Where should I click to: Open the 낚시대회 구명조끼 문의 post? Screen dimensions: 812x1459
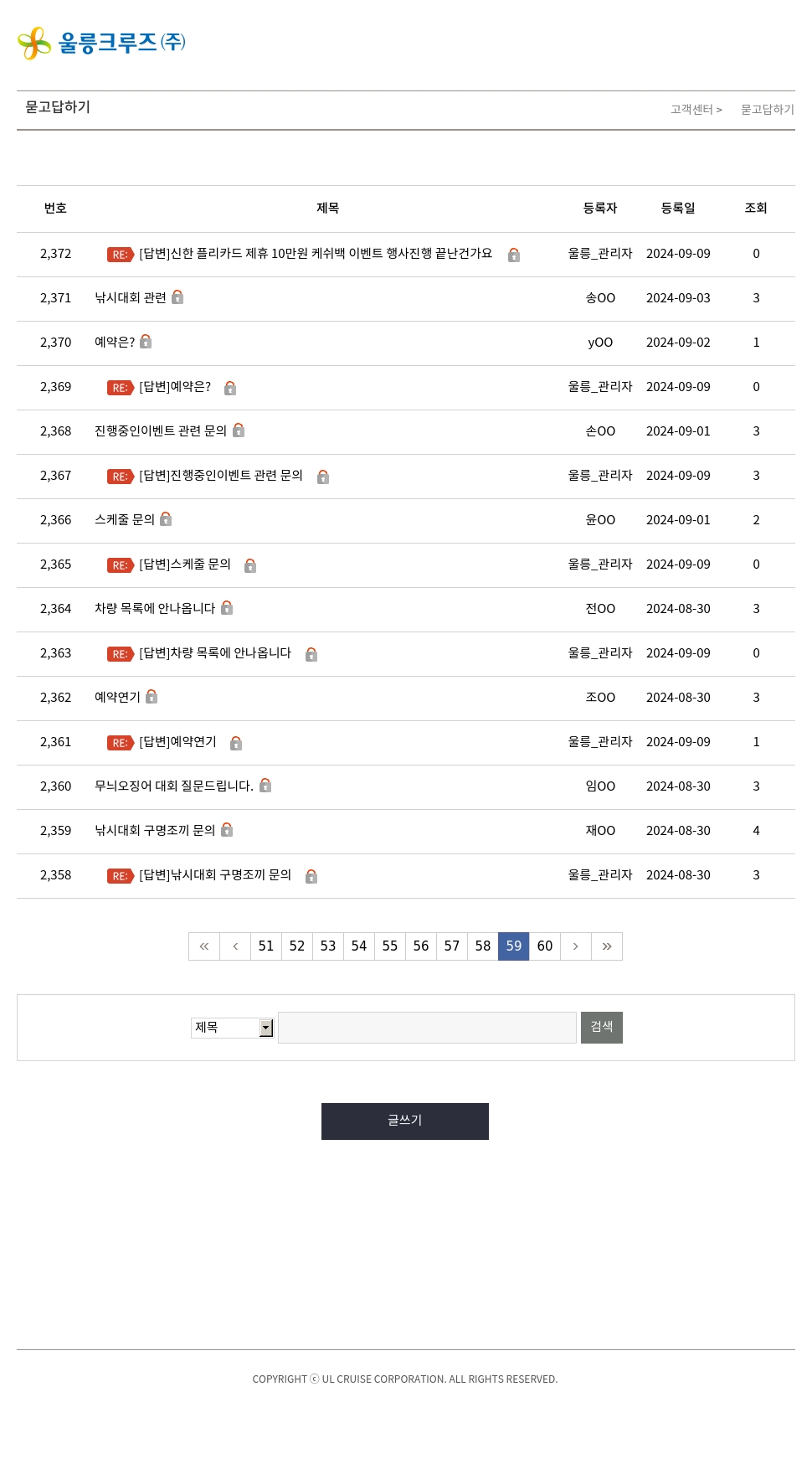155,831
